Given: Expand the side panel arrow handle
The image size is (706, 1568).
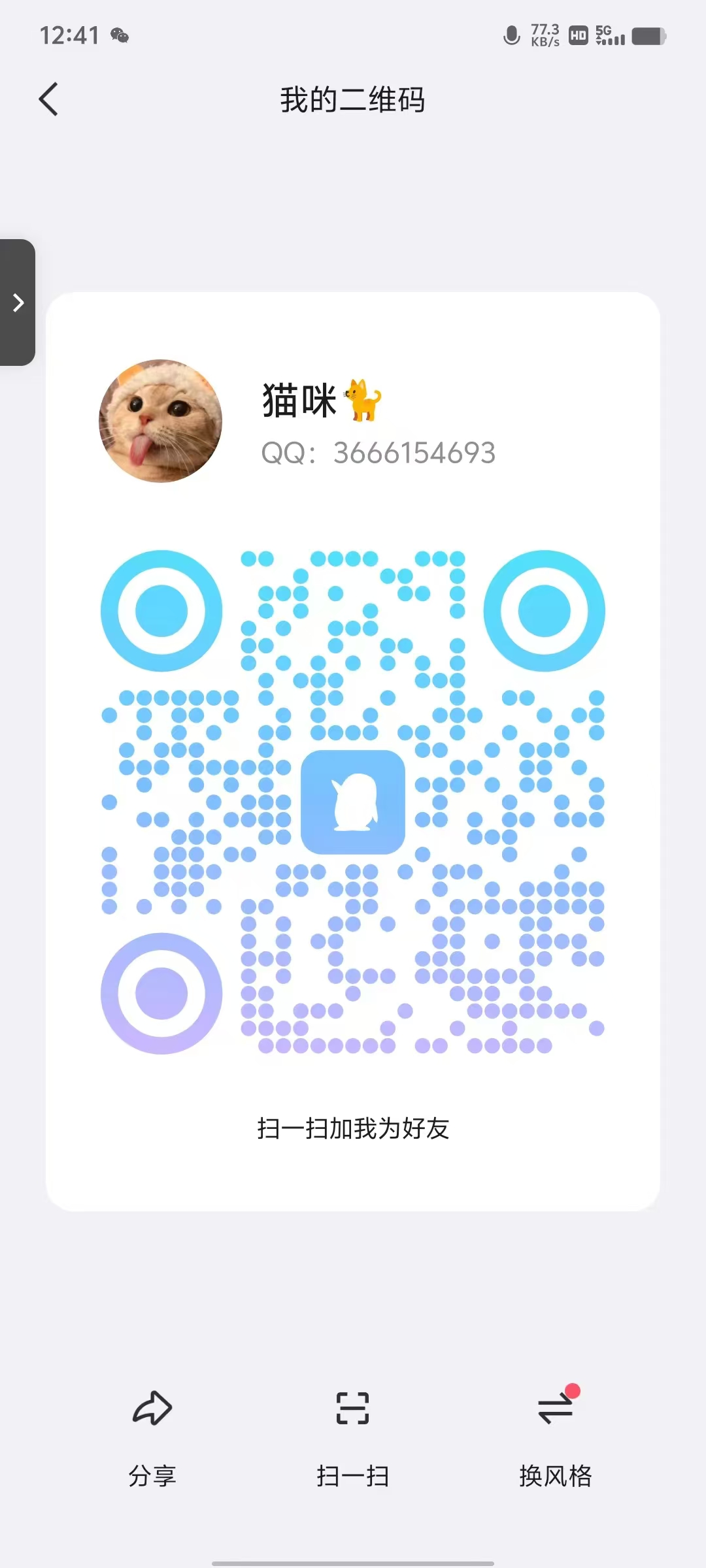Looking at the screenshot, I should click(18, 302).
